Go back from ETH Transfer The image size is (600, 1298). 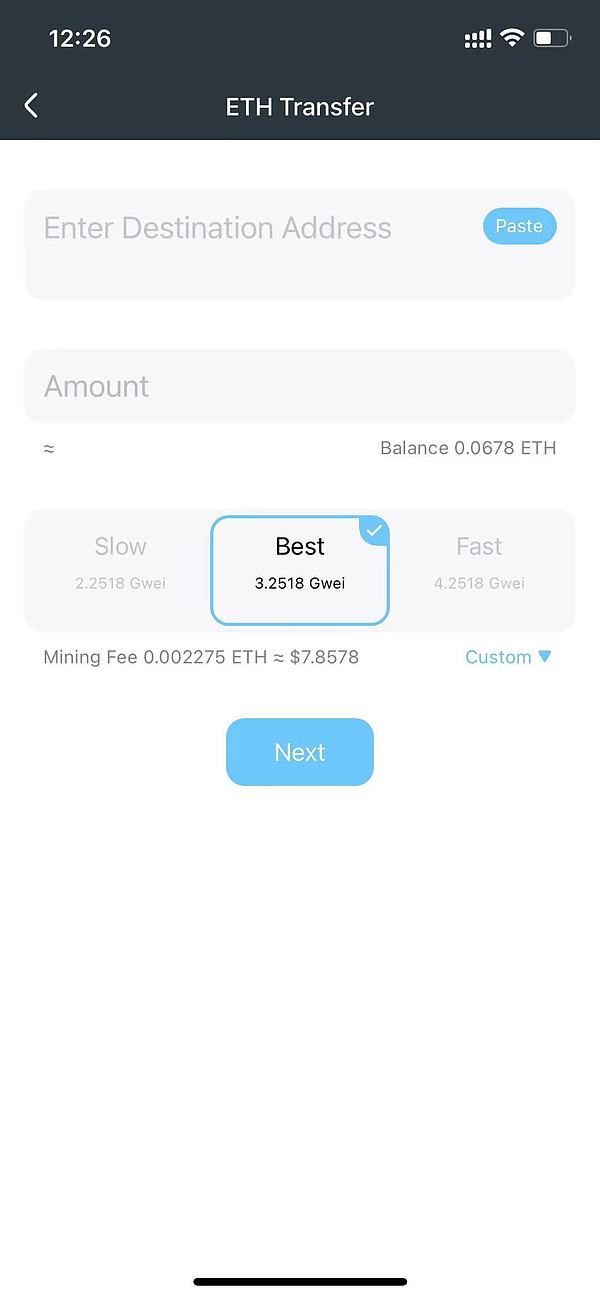(x=32, y=106)
